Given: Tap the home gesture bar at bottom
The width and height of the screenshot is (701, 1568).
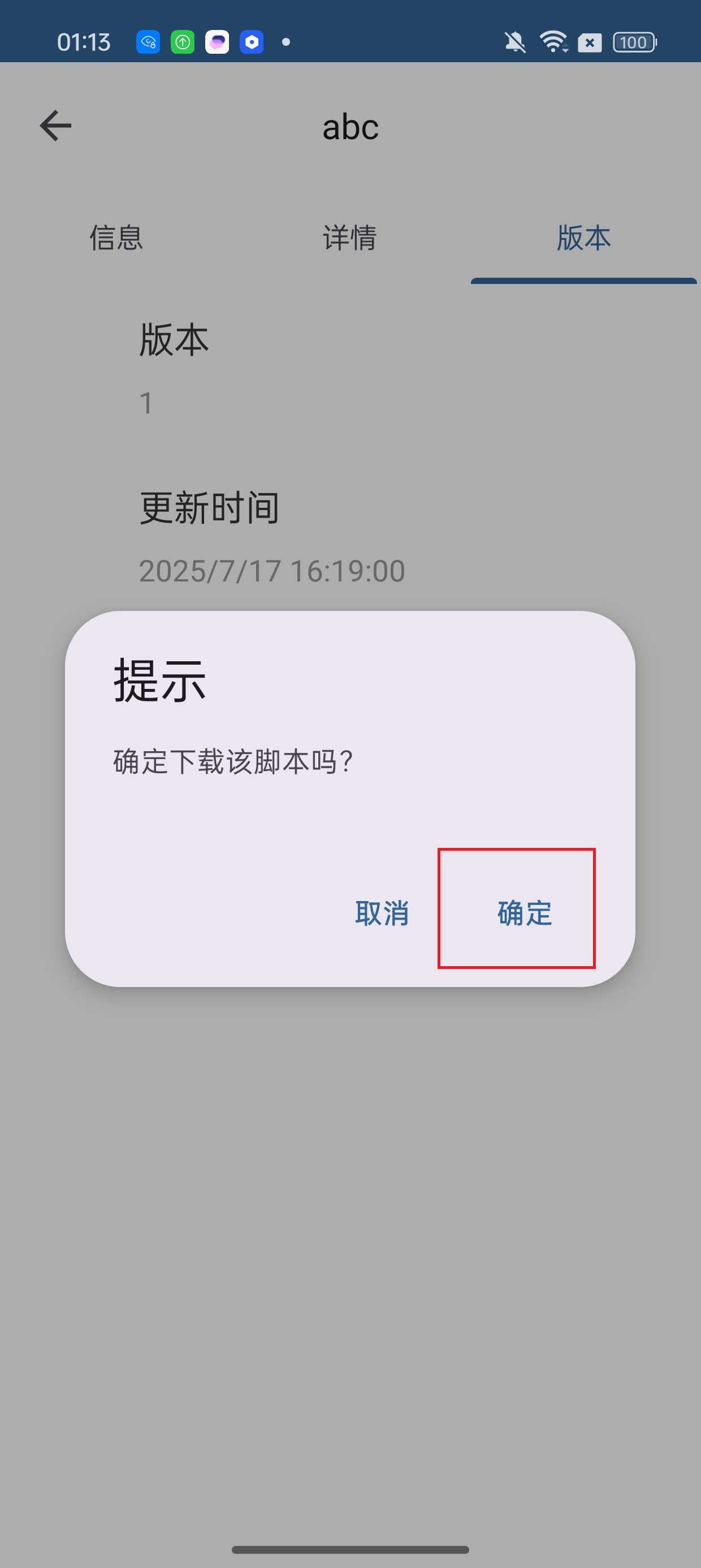Looking at the screenshot, I should pyautogui.click(x=350, y=1549).
